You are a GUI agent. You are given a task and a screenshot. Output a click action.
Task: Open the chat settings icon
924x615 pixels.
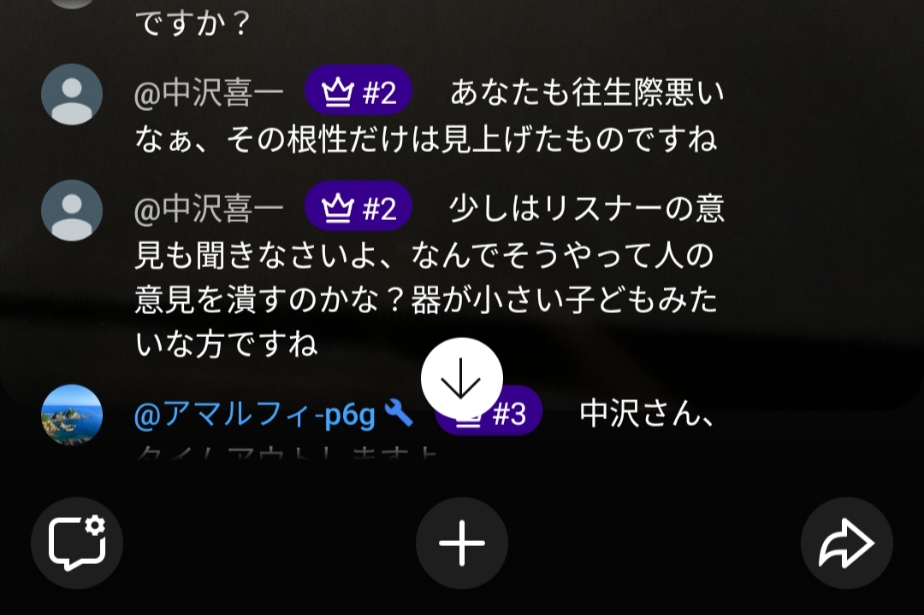tap(77, 543)
